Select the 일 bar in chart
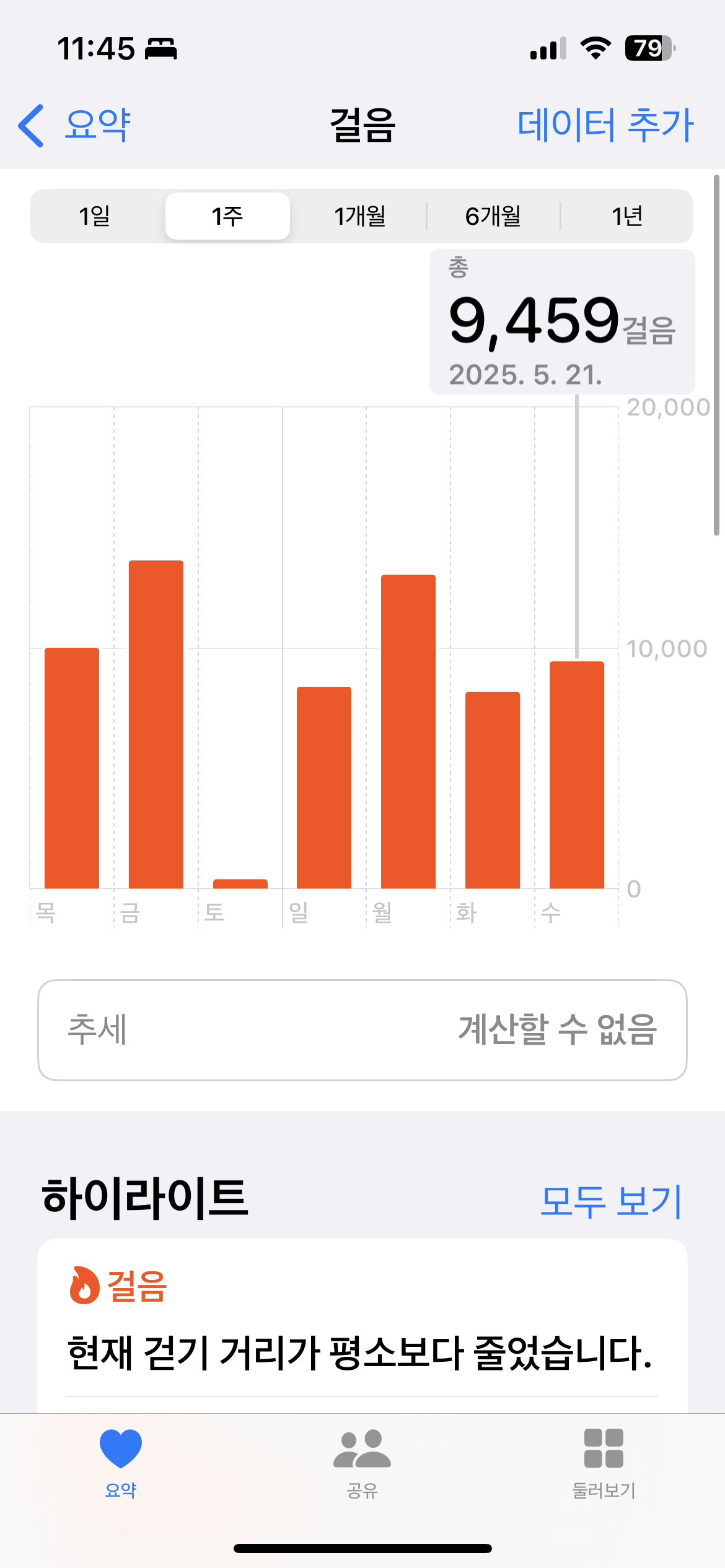The width and height of the screenshot is (725, 1568). [324, 786]
